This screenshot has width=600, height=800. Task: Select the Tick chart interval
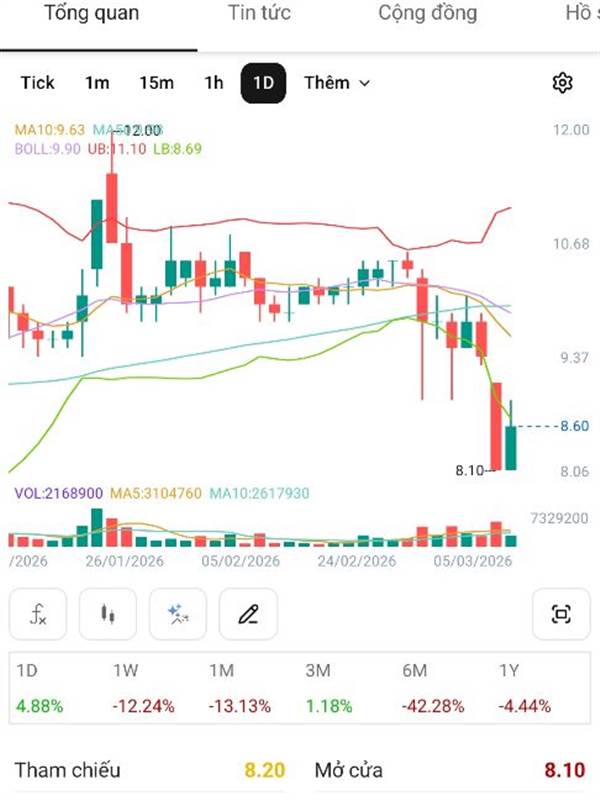37,83
